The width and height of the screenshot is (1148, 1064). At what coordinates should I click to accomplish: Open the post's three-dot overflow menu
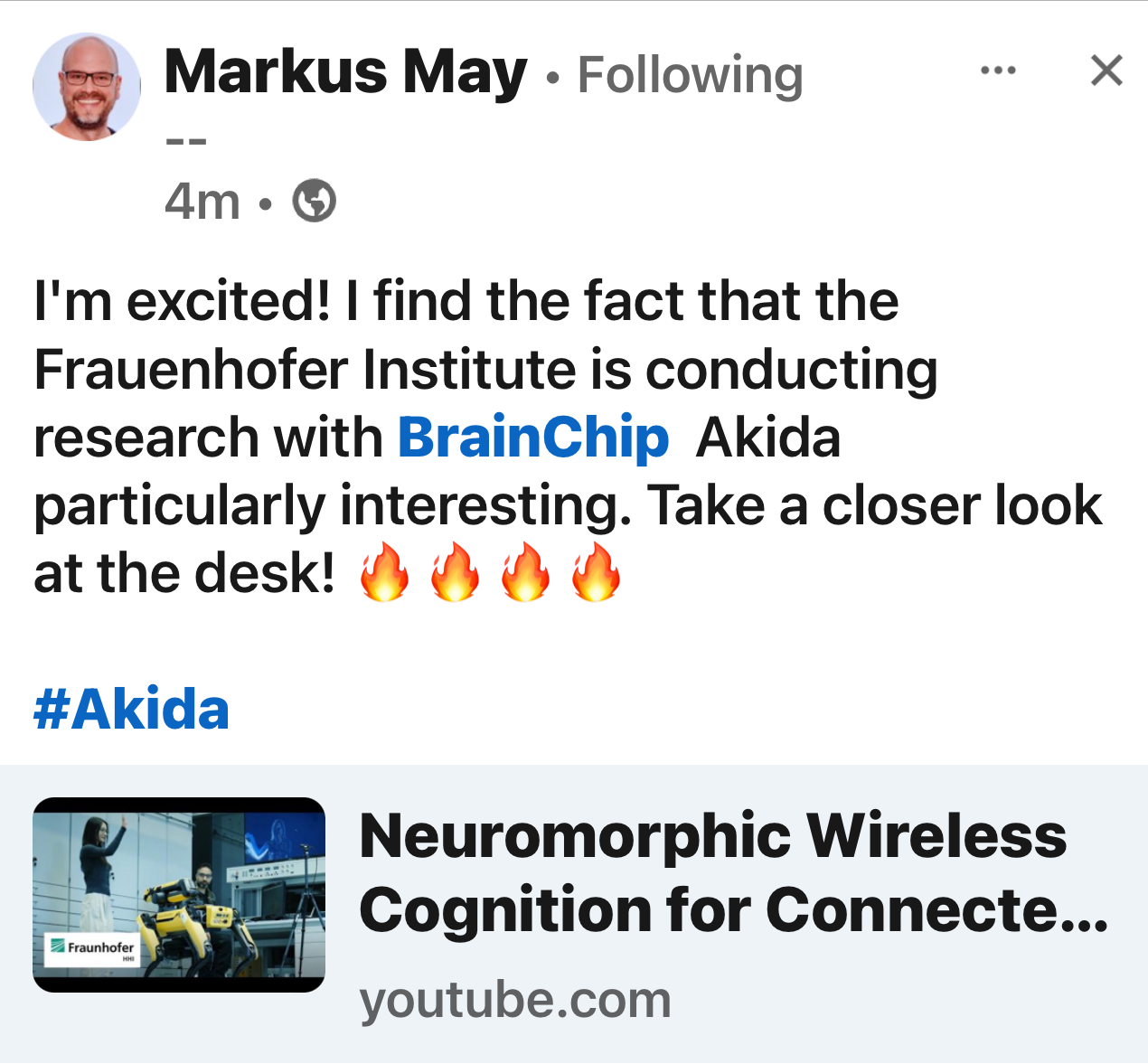998,71
